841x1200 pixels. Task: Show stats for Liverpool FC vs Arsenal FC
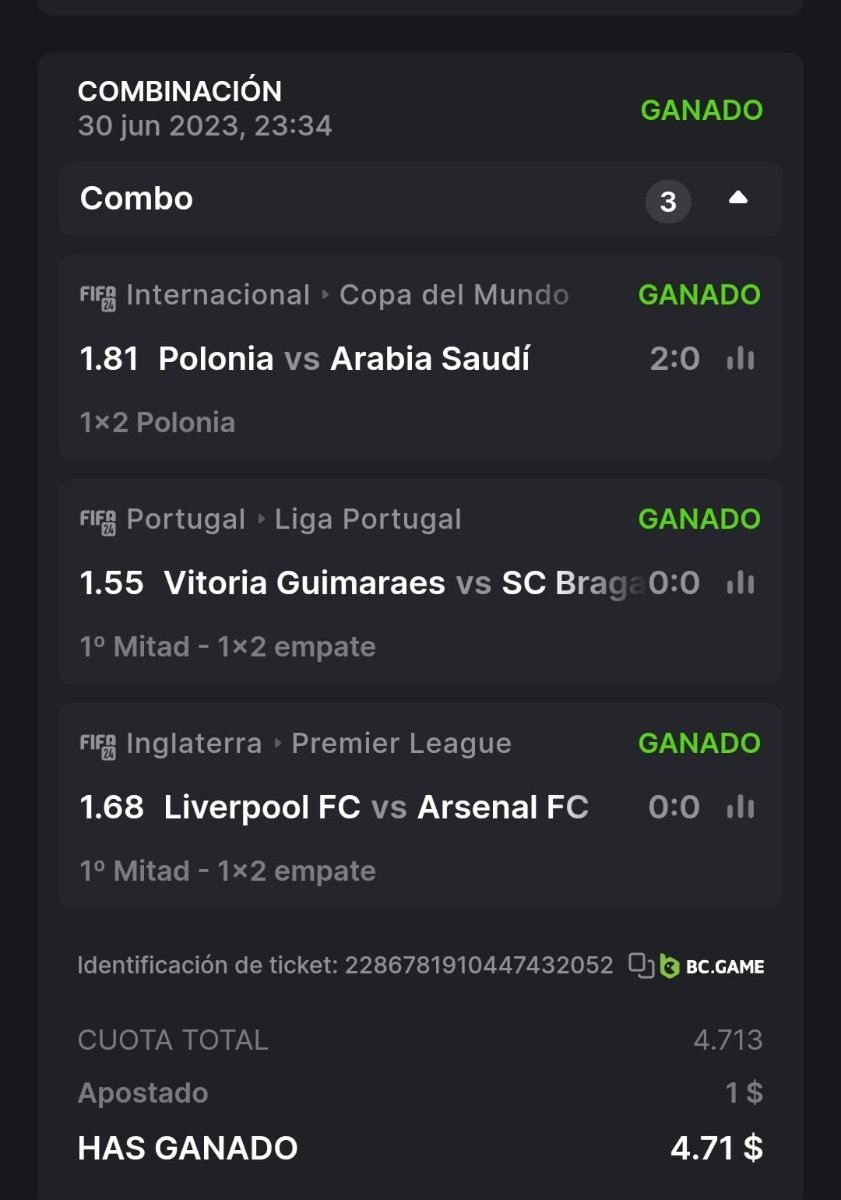coord(740,806)
